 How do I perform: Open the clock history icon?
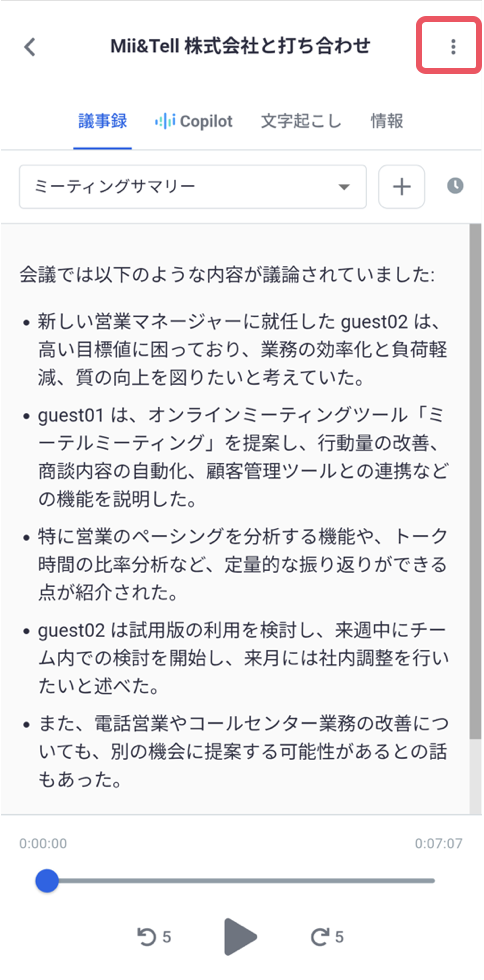455,186
